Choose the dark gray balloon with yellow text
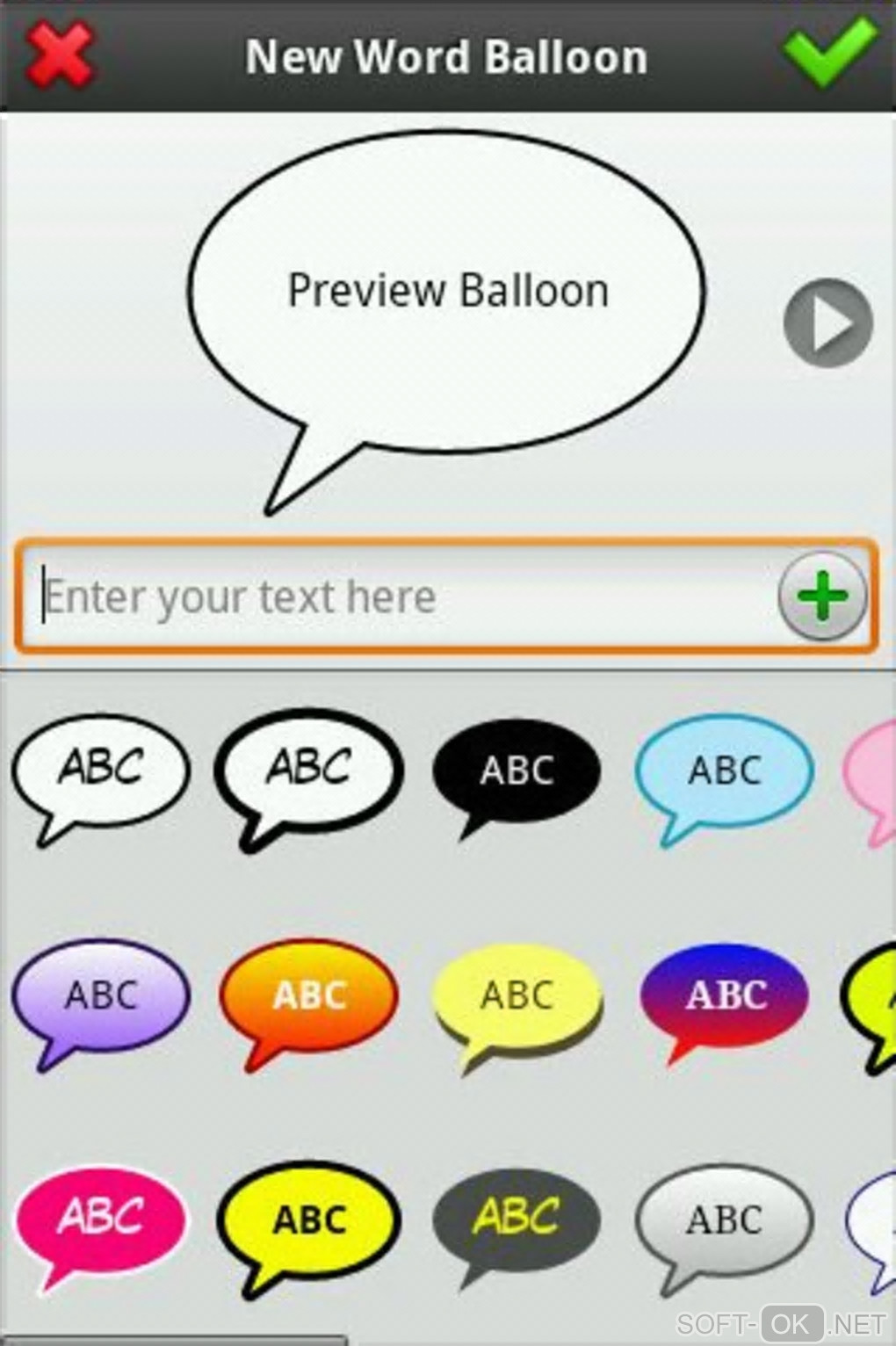 point(517,1219)
